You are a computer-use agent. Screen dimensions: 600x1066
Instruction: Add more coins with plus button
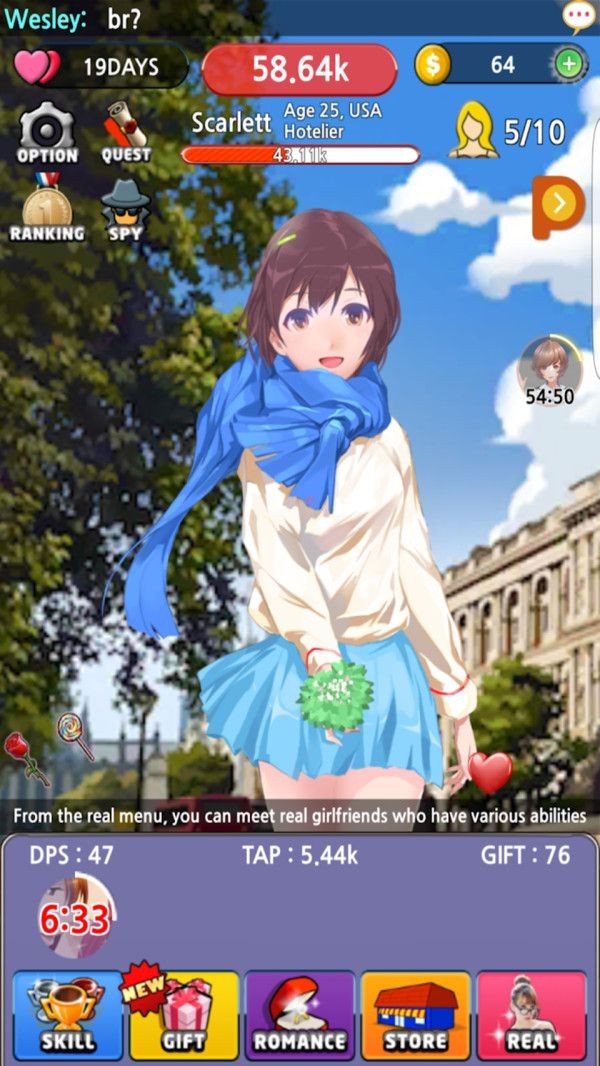click(569, 65)
